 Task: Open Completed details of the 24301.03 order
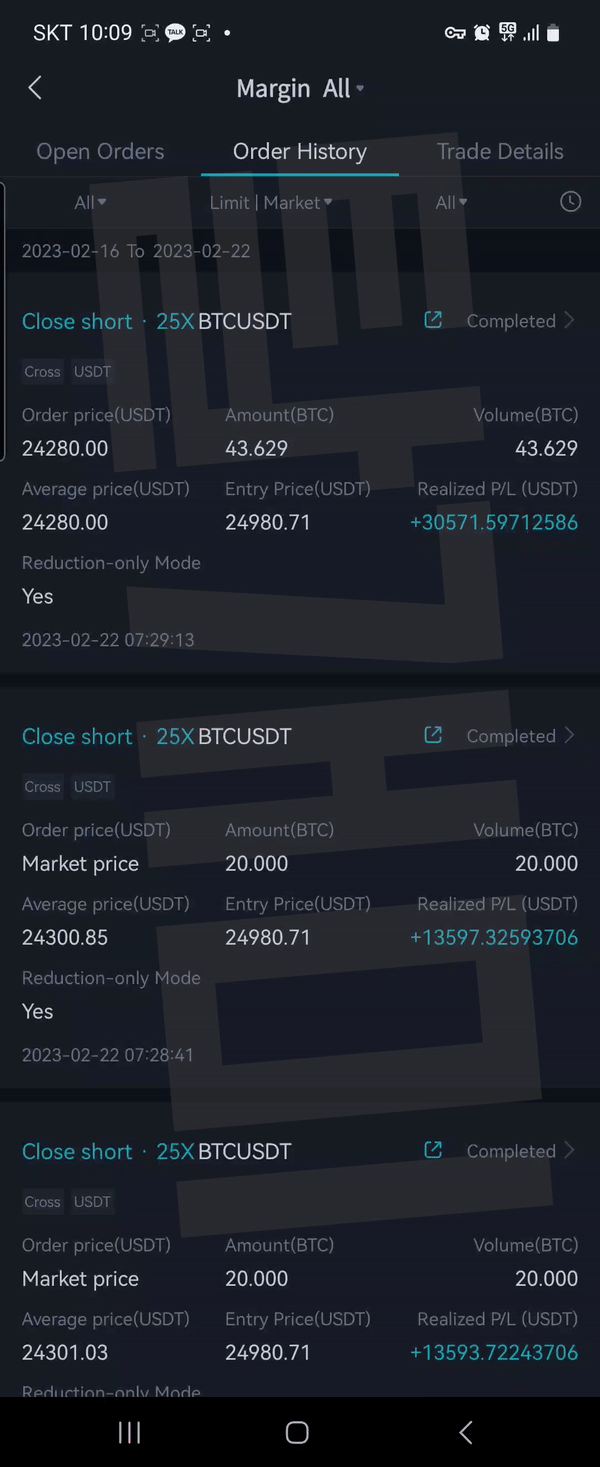click(521, 1151)
